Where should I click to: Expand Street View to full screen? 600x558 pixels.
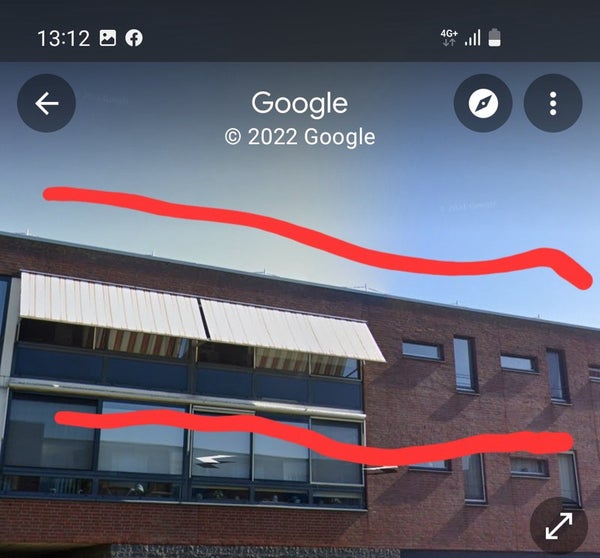click(x=559, y=526)
